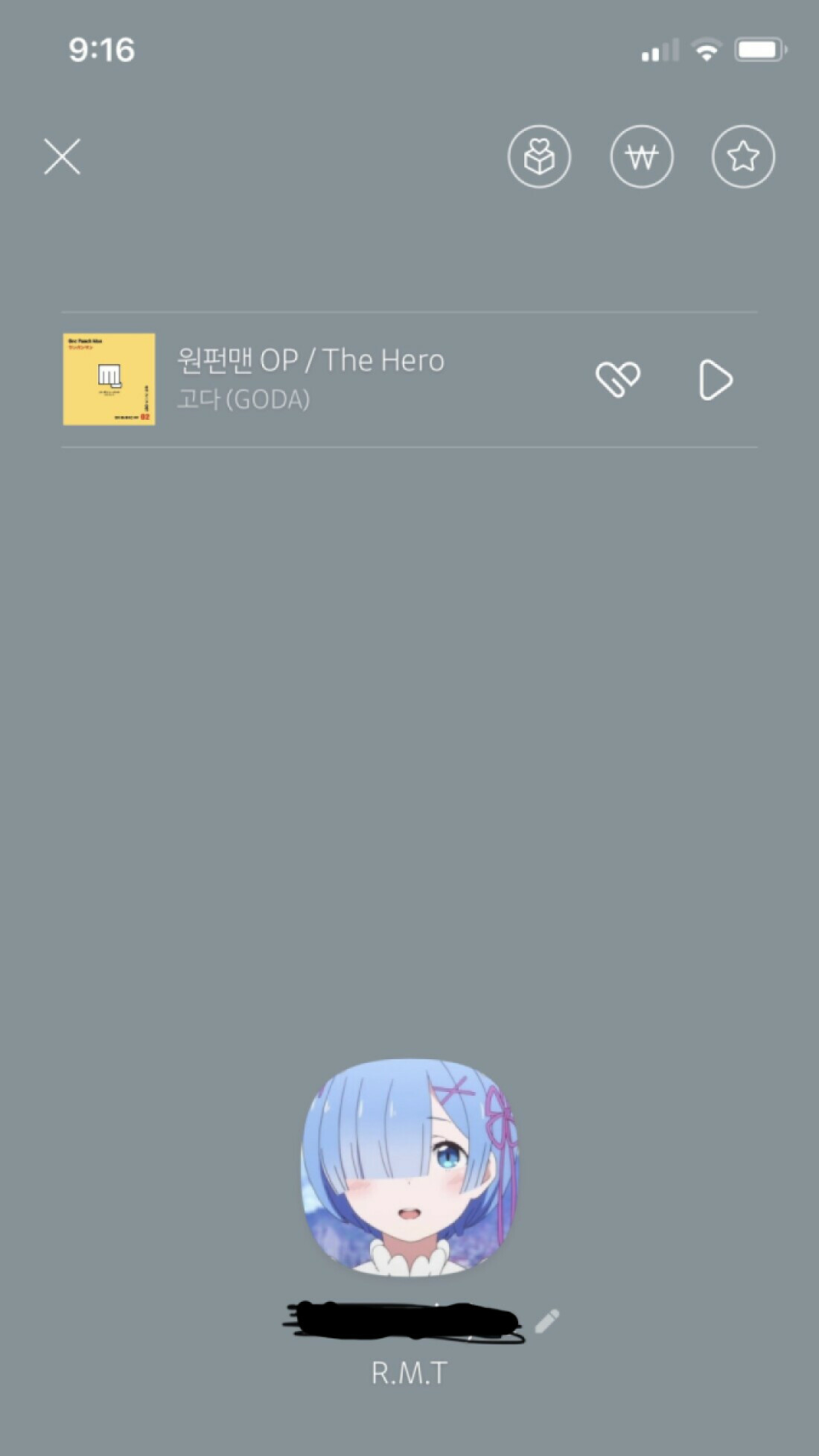Open the gift box icon
Screen dimensions: 819x1456
tap(539, 156)
